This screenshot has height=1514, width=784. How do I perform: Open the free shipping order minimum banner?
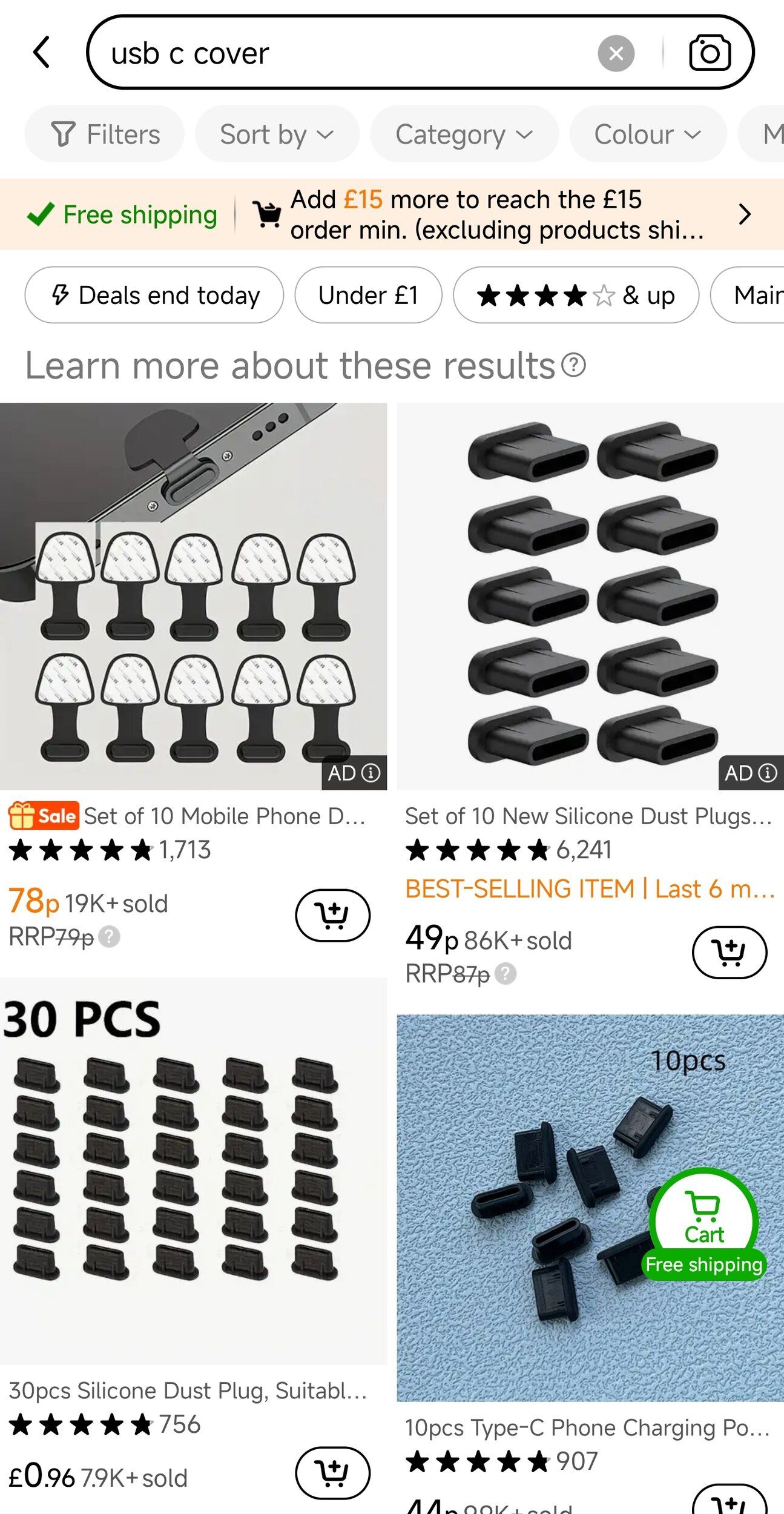pos(496,214)
